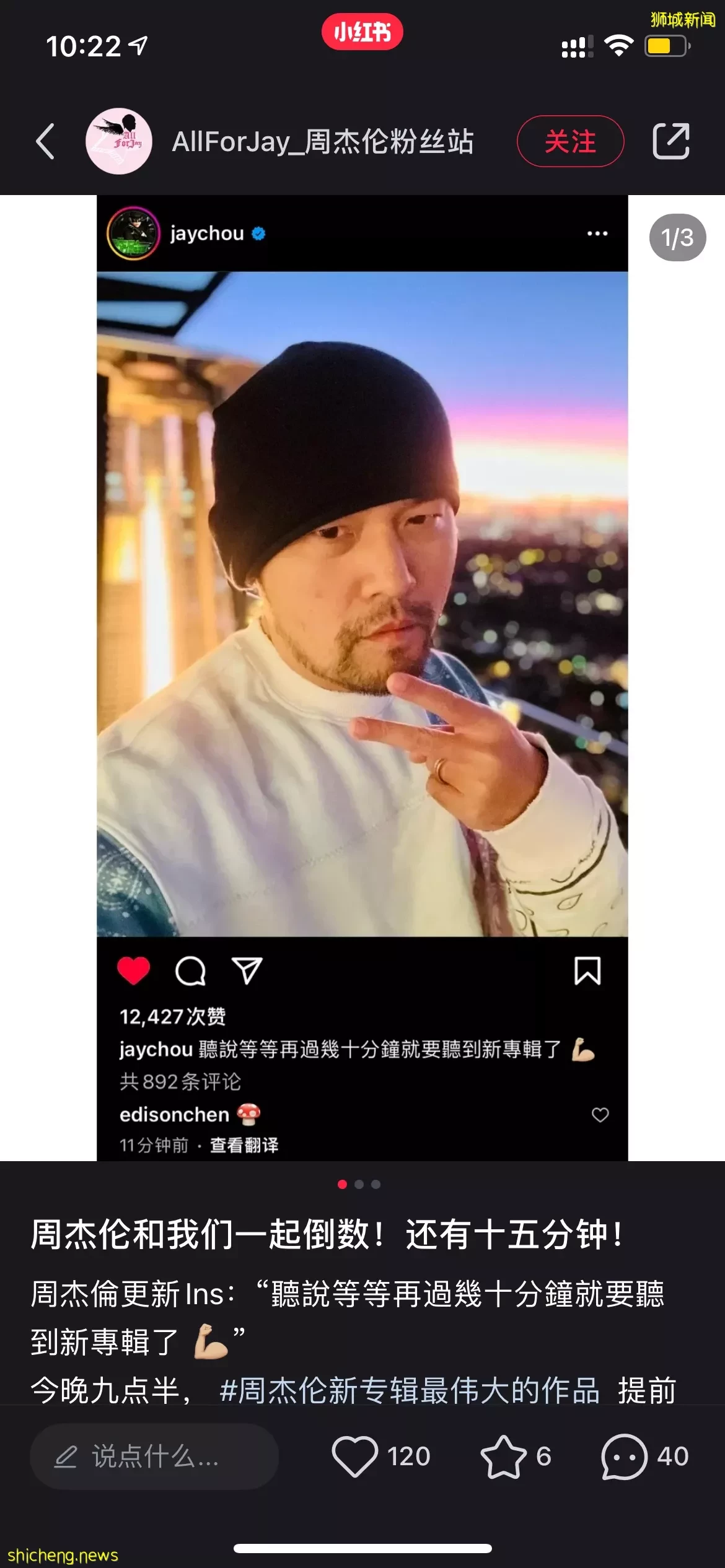
Task: Open the comments with the bubble icon
Action: coord(623,1457)
